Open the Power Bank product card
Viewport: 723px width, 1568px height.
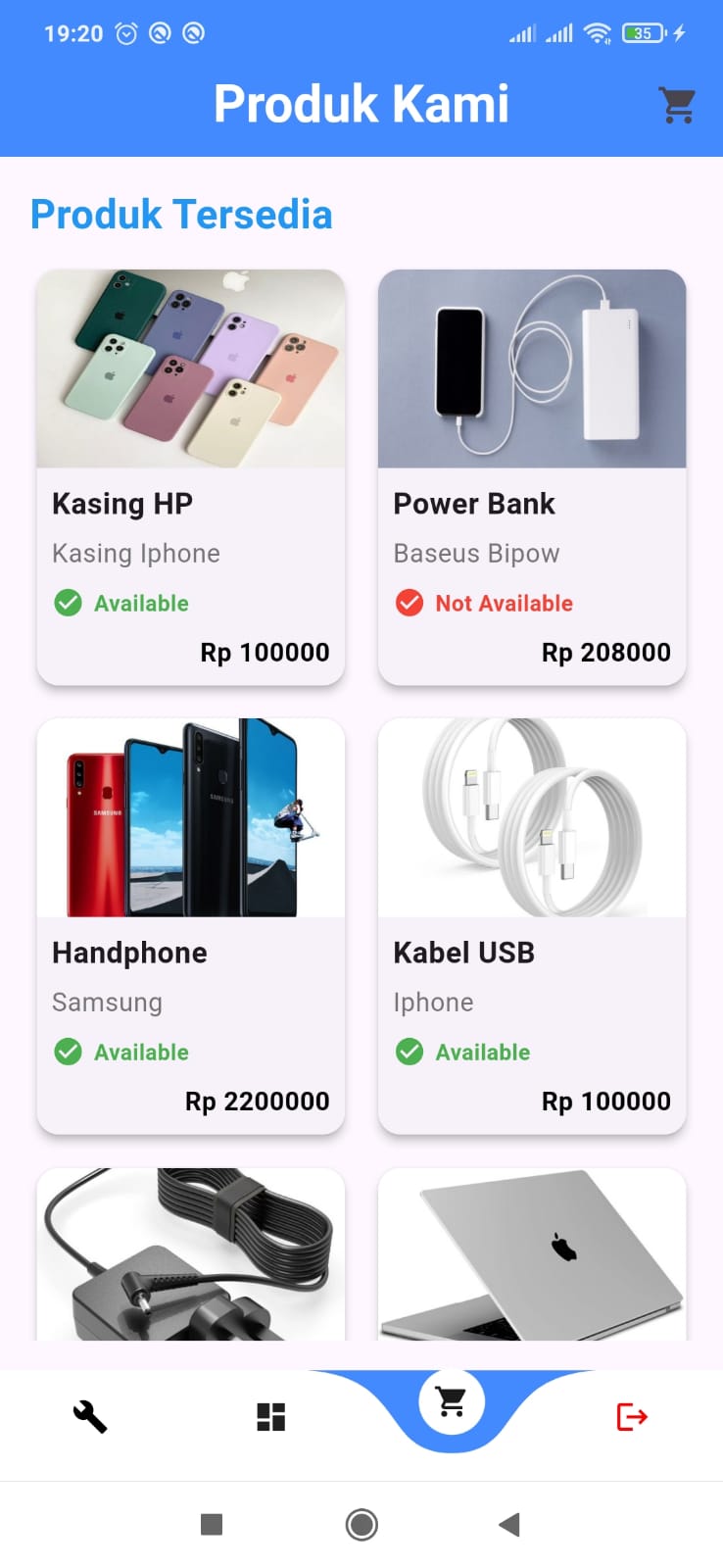tap(532, 477)
